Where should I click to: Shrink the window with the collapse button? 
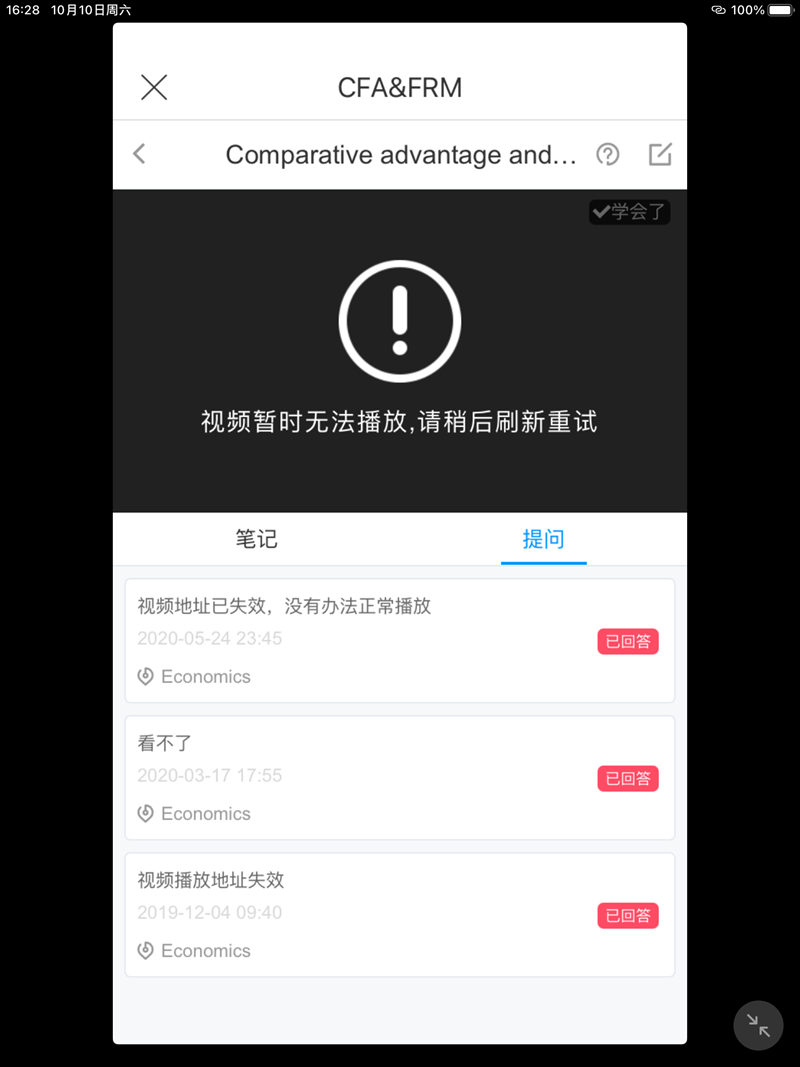pos(758,1025)
